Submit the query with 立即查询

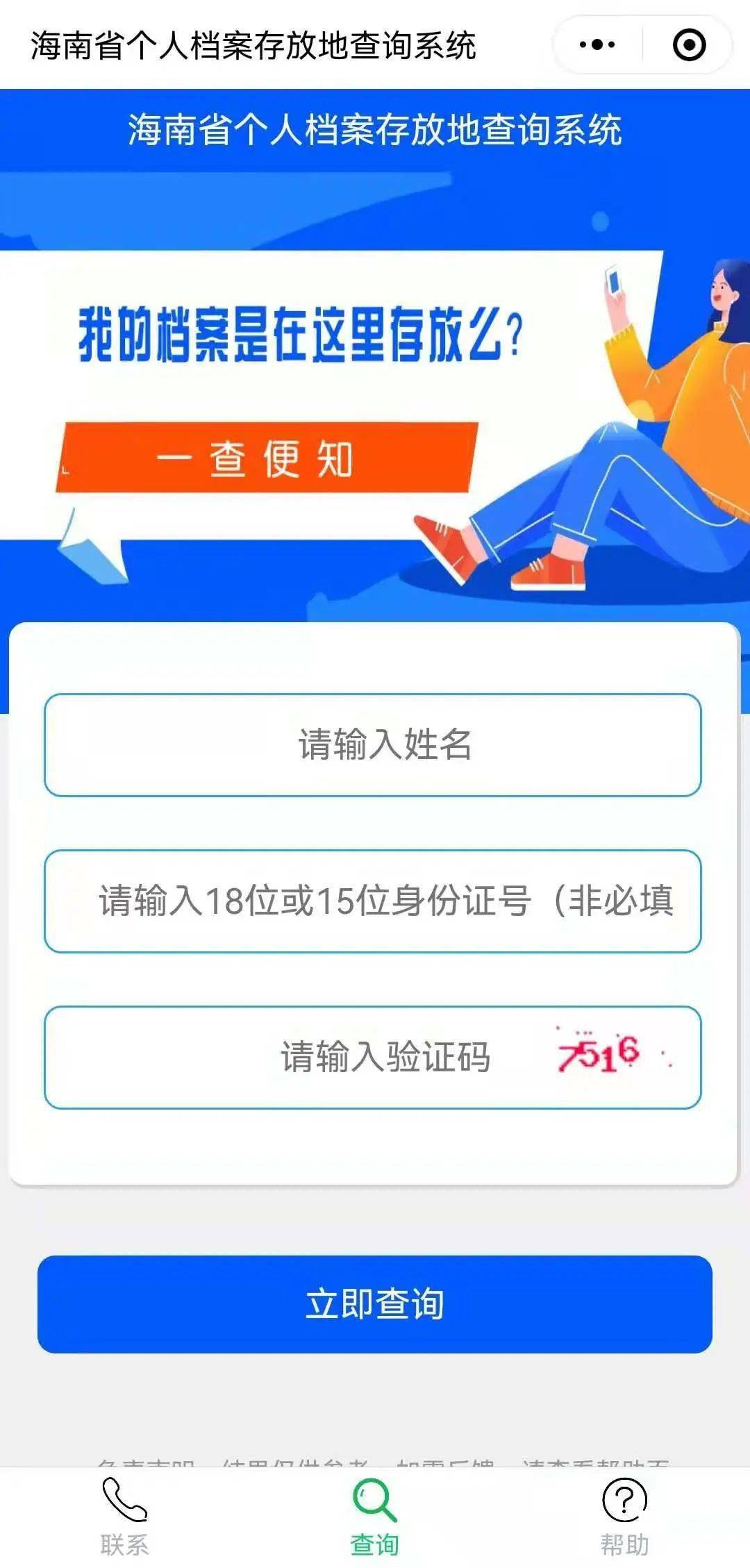[x=375, y=1303]
